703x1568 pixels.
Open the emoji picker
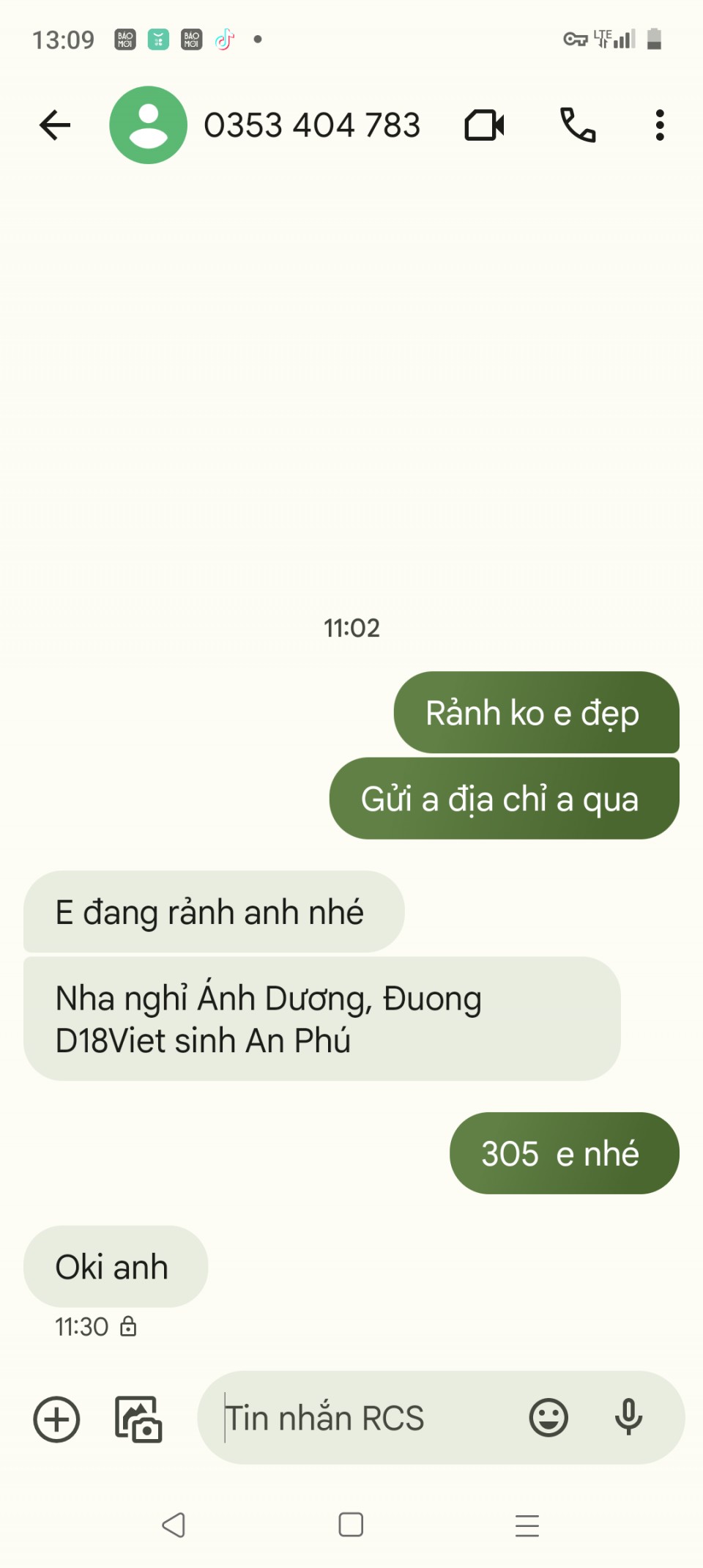click(x=548, y=1418)
